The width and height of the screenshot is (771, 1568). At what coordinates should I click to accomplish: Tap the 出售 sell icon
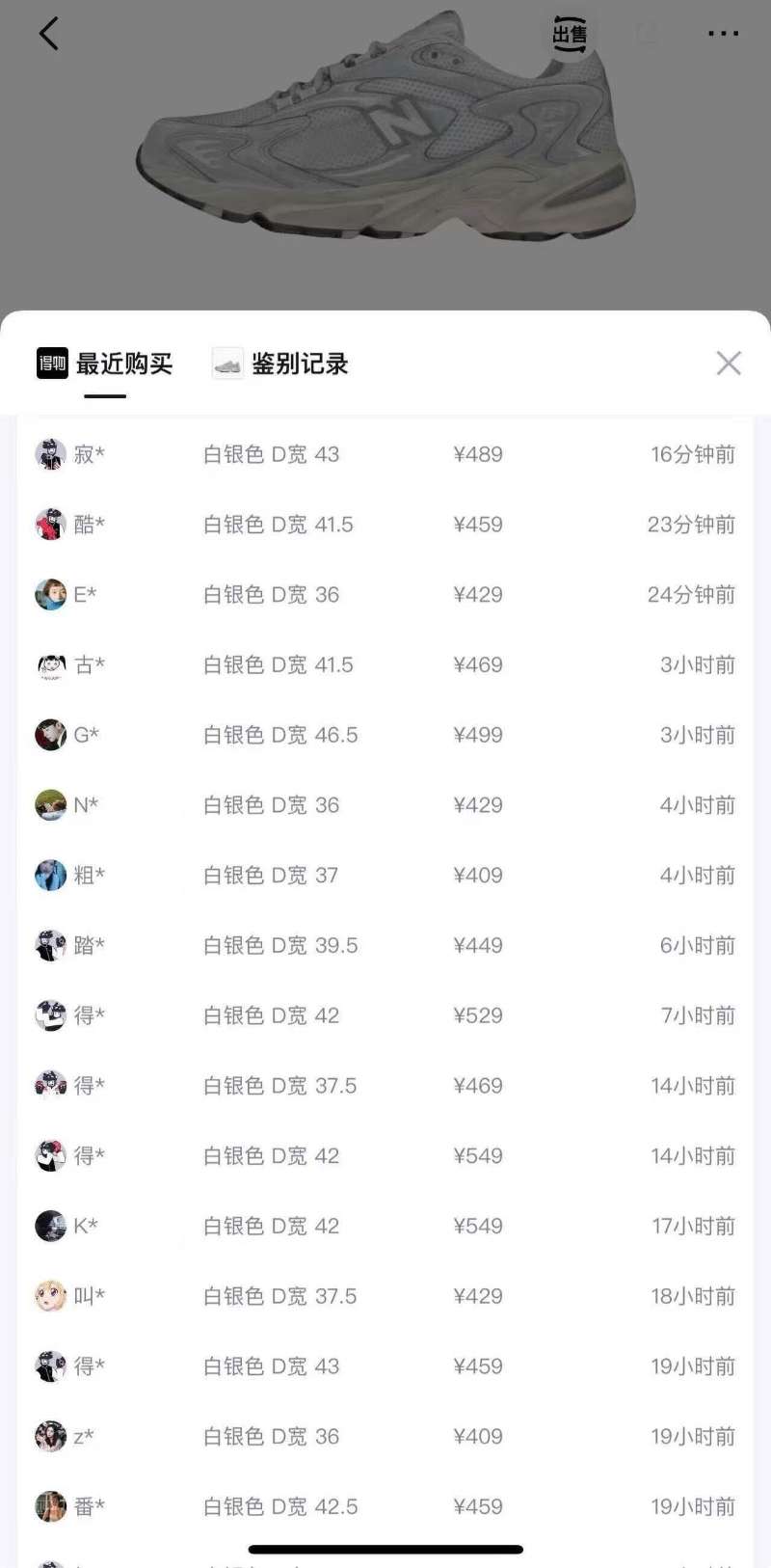click(570, 36)
